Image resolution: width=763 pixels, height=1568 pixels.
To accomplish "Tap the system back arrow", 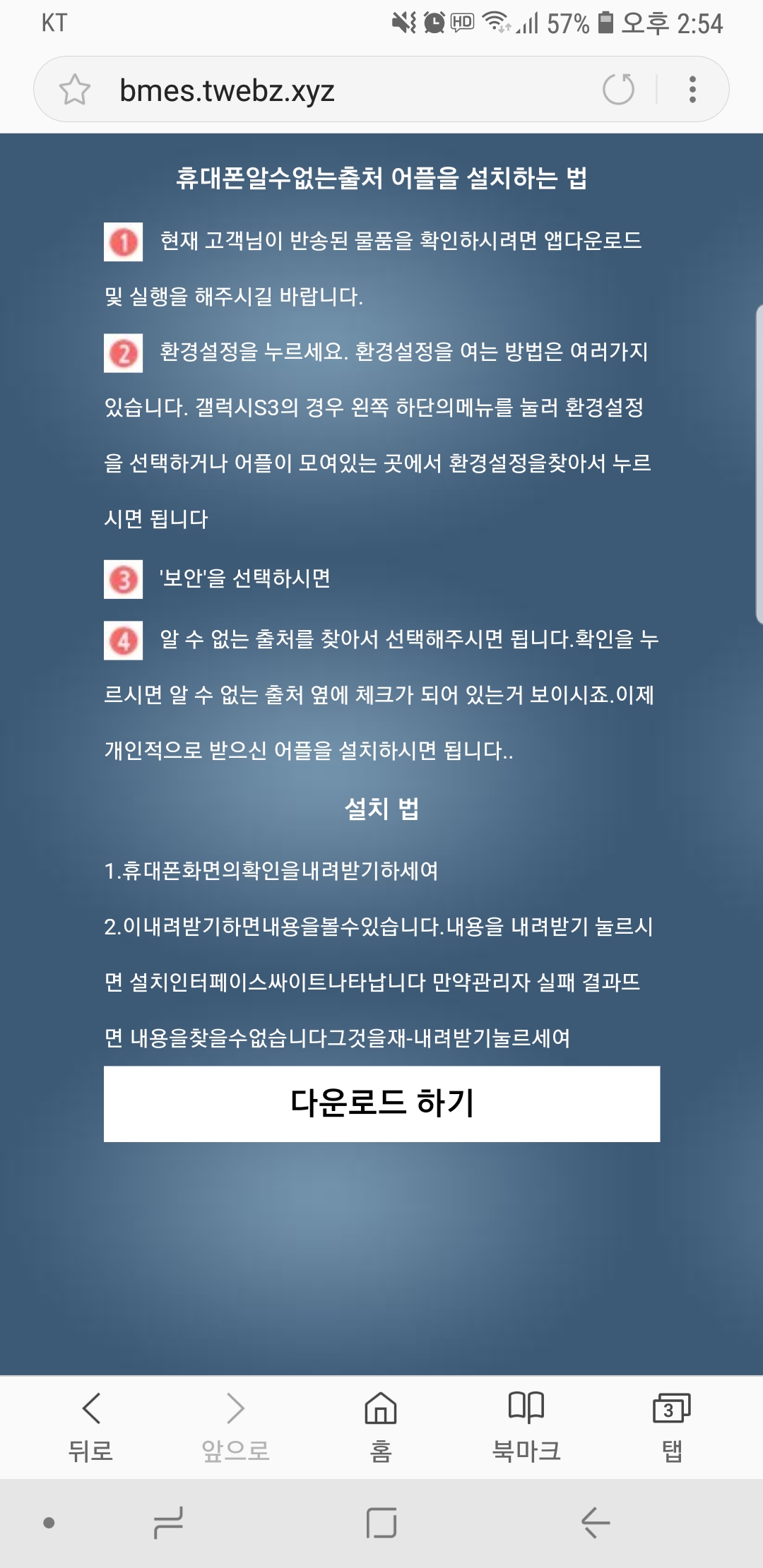I will click(x=595, y=1522).
